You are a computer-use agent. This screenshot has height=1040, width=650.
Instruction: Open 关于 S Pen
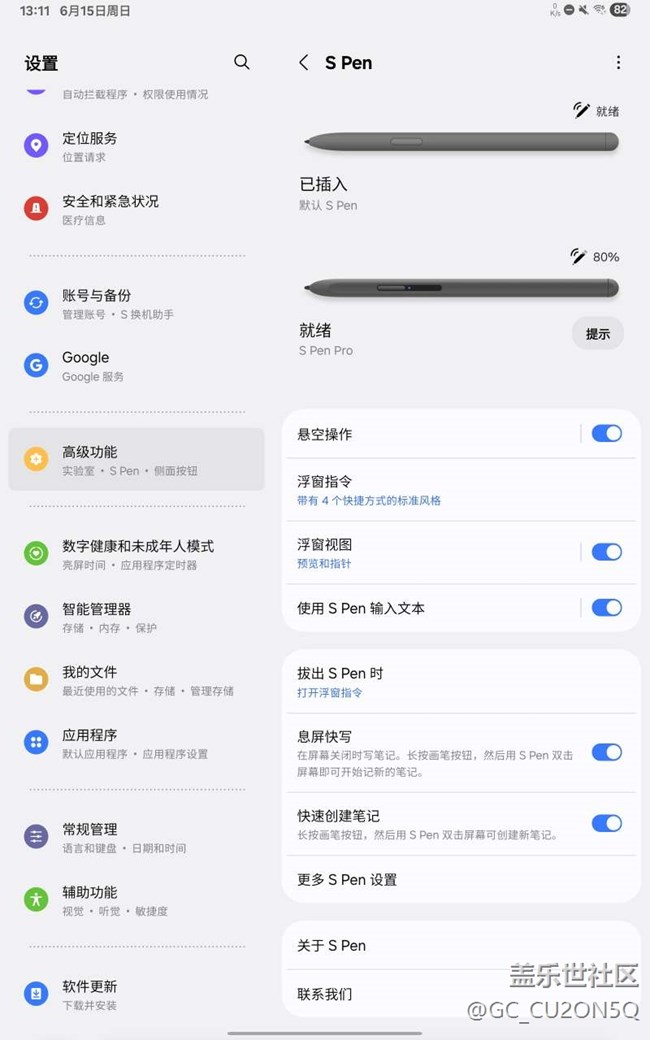[x=461, y=945]
